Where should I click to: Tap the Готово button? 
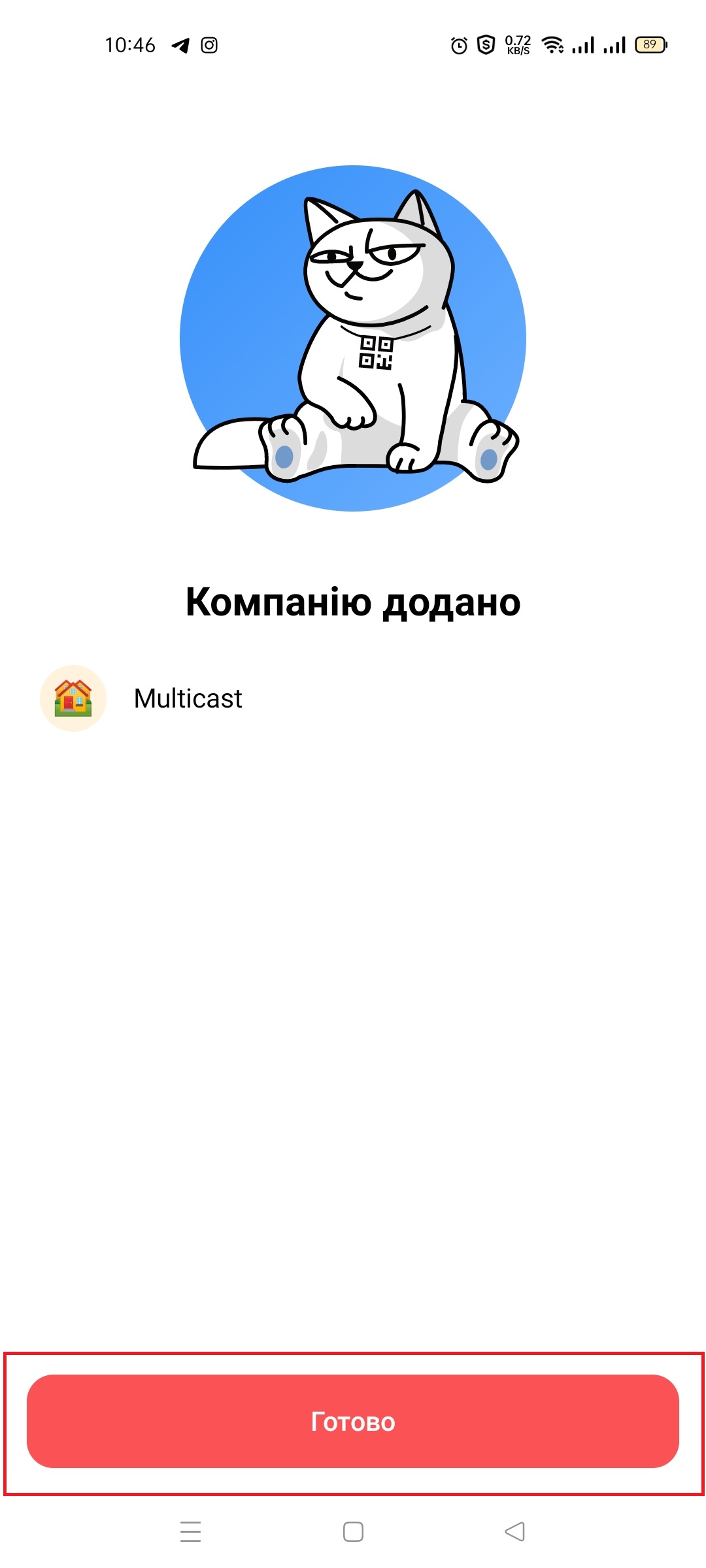coord(353,1421)
